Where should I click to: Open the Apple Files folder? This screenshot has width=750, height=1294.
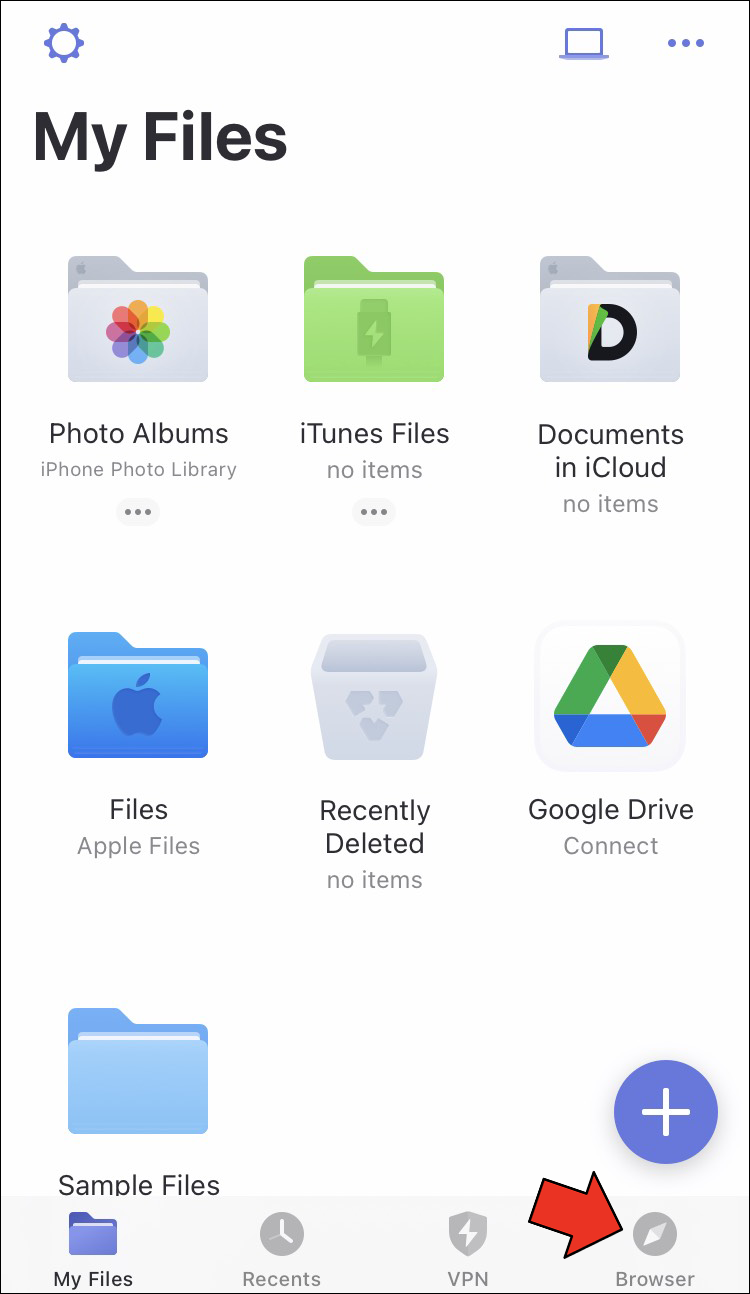click(138, 695)
